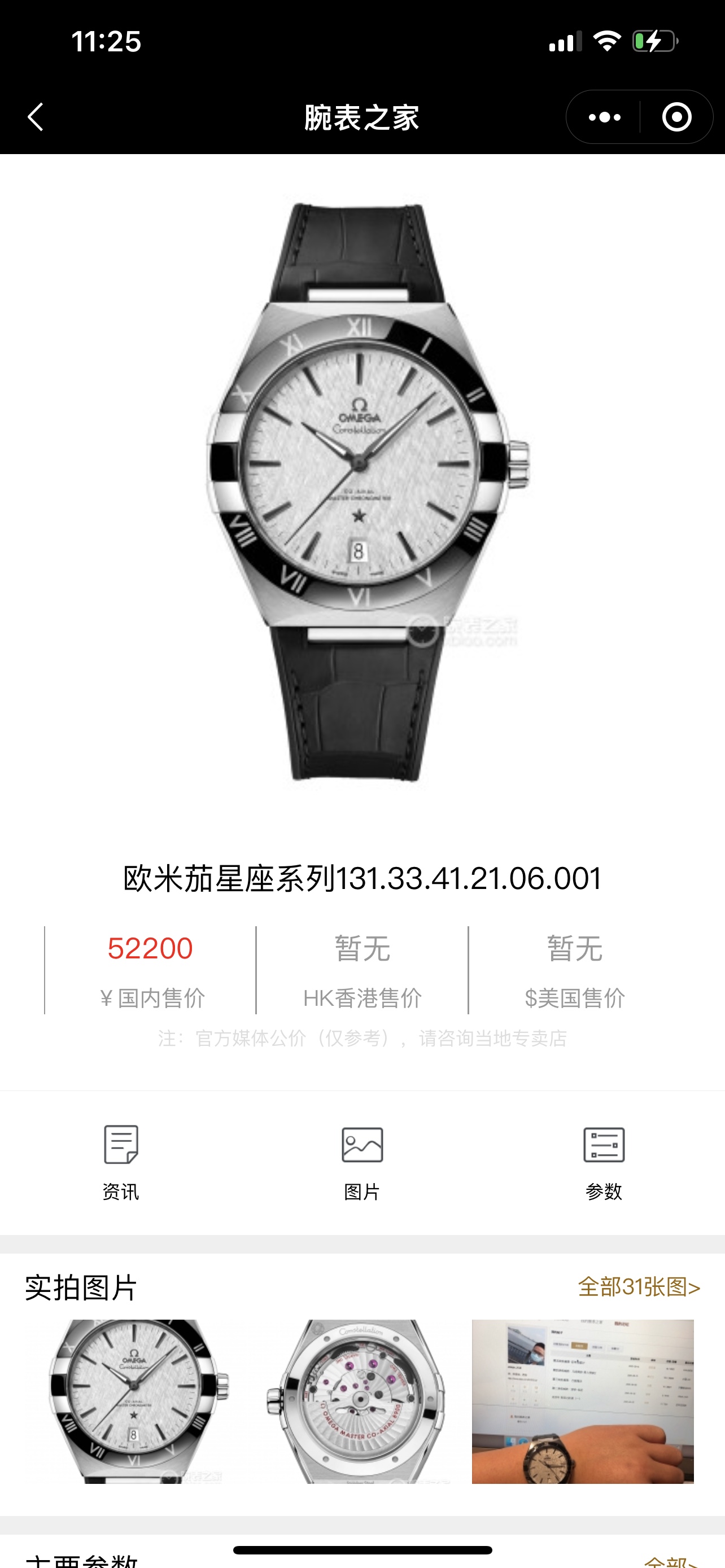Go back from the watch detail page
The image size is (725, 1568).
tap(37, 117)
